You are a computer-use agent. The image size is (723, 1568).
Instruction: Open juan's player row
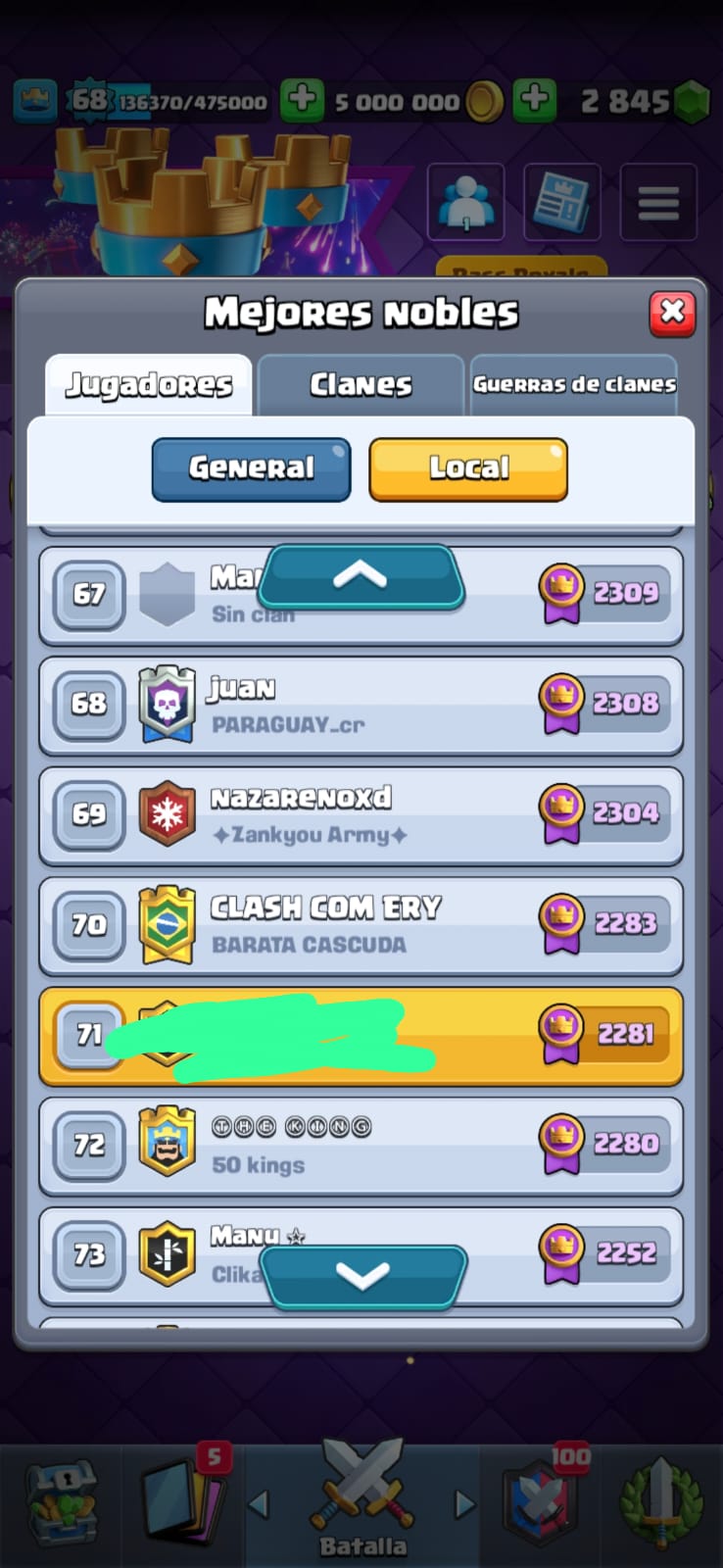[361, 704]
